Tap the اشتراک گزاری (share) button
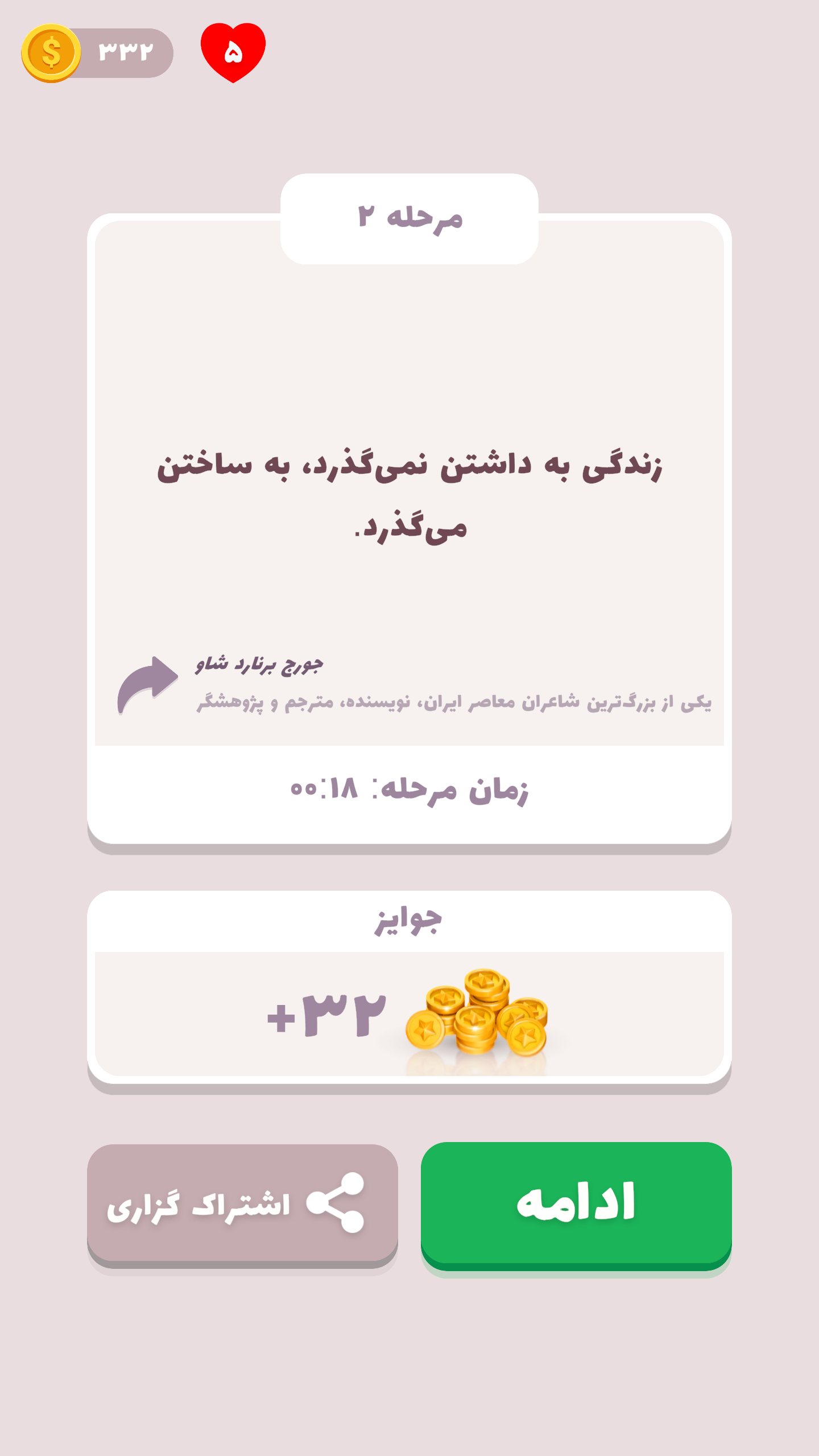Viewport: 819px width, 1456px height. [x=242, y=1203]
